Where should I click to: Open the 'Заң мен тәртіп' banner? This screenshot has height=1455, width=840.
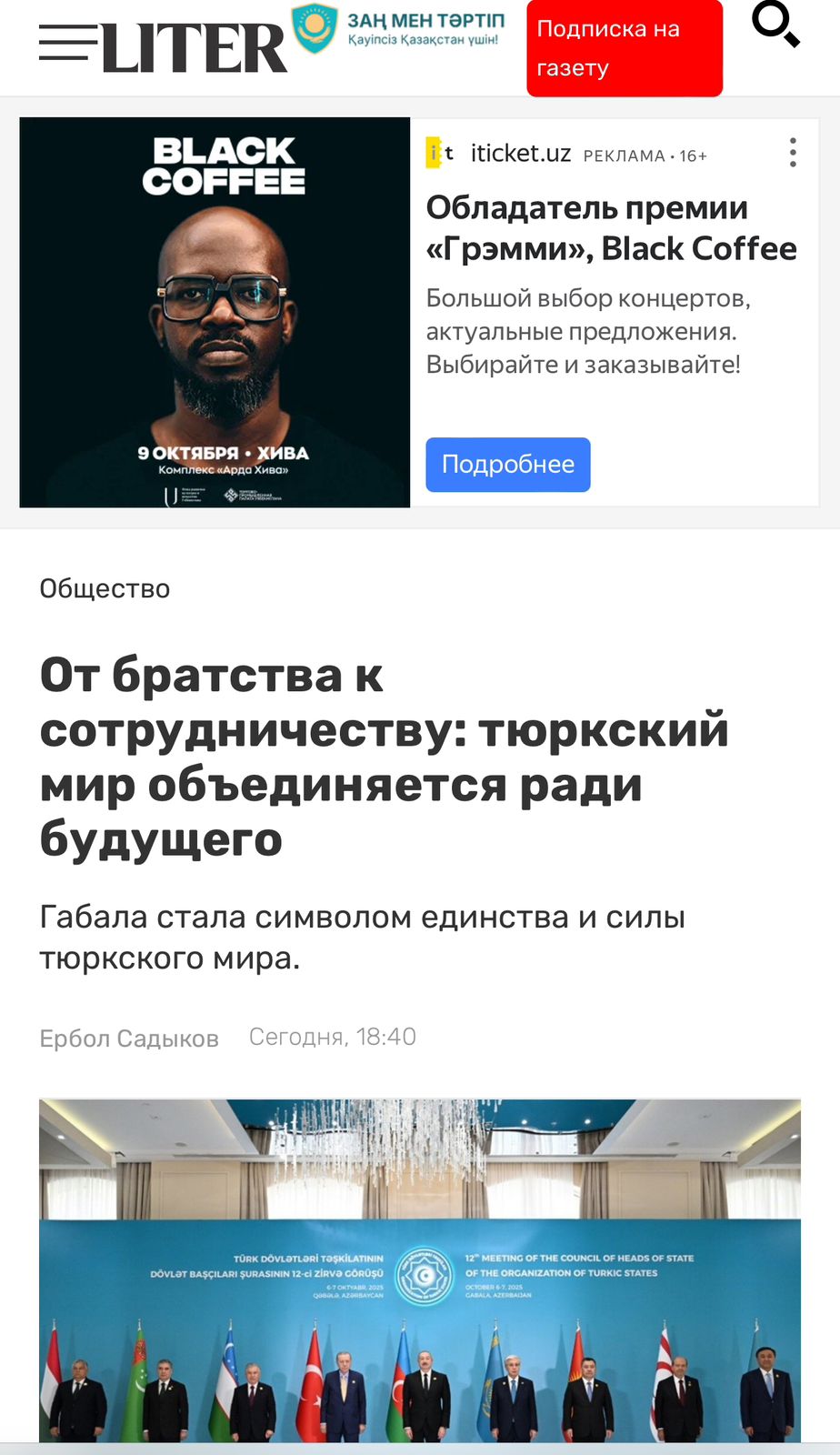[398, 28]
